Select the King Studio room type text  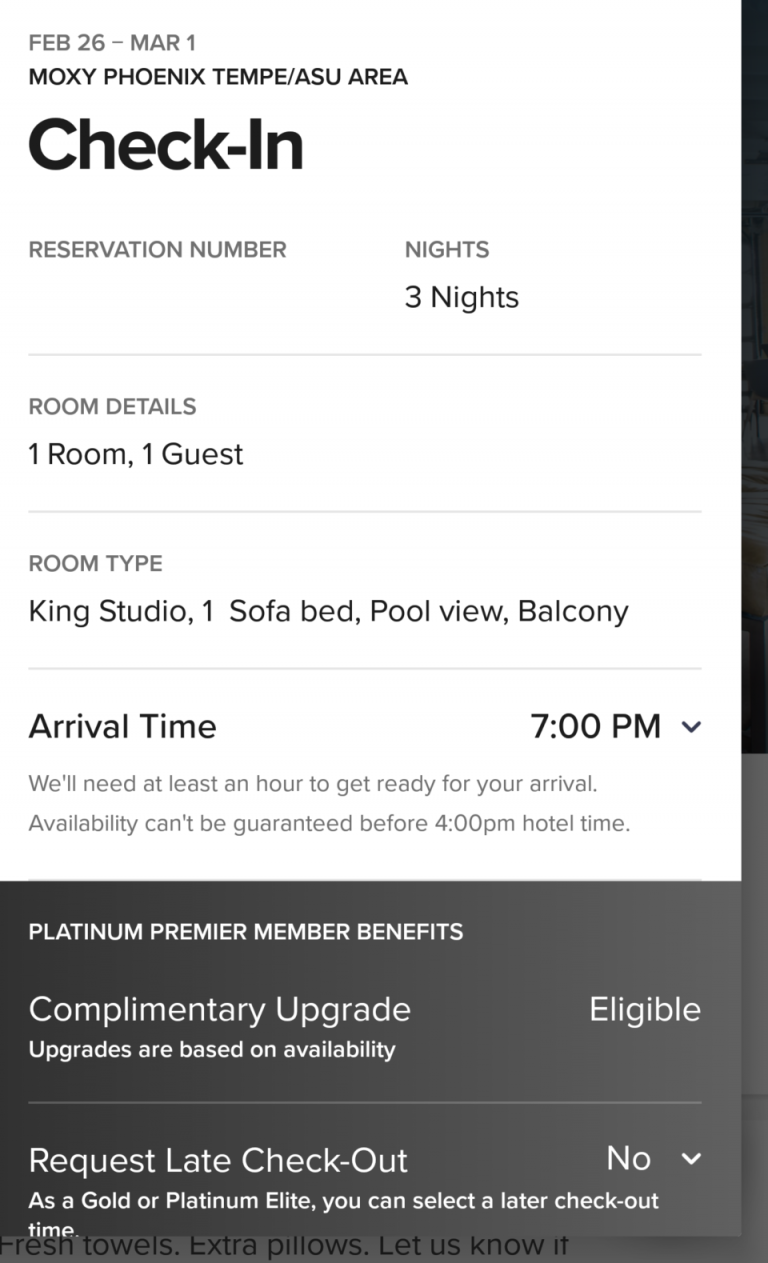(x=327, y=611)
